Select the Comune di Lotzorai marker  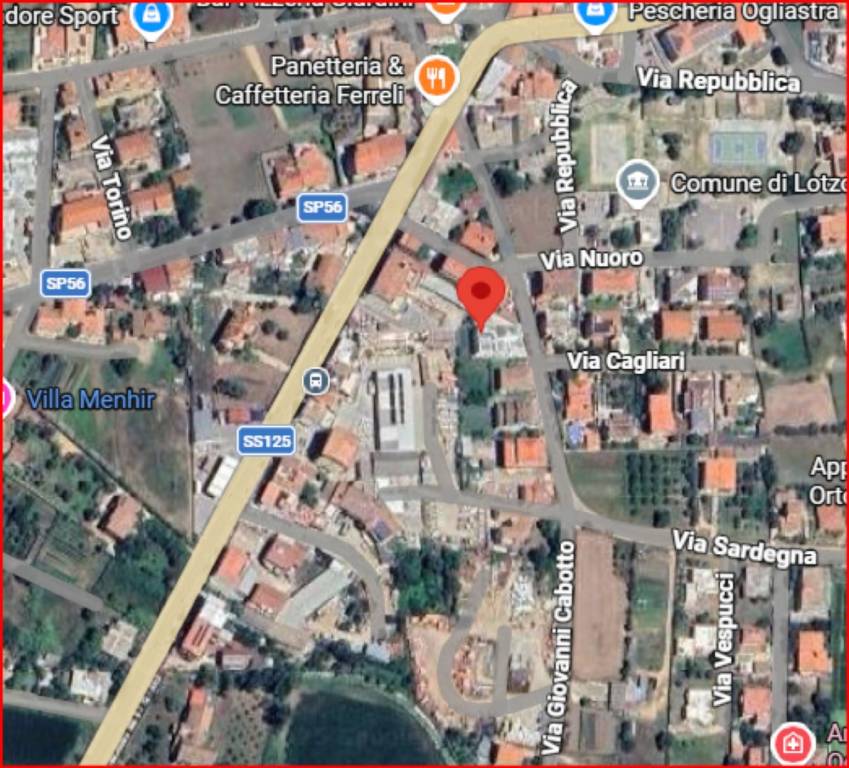click(636, 183)
